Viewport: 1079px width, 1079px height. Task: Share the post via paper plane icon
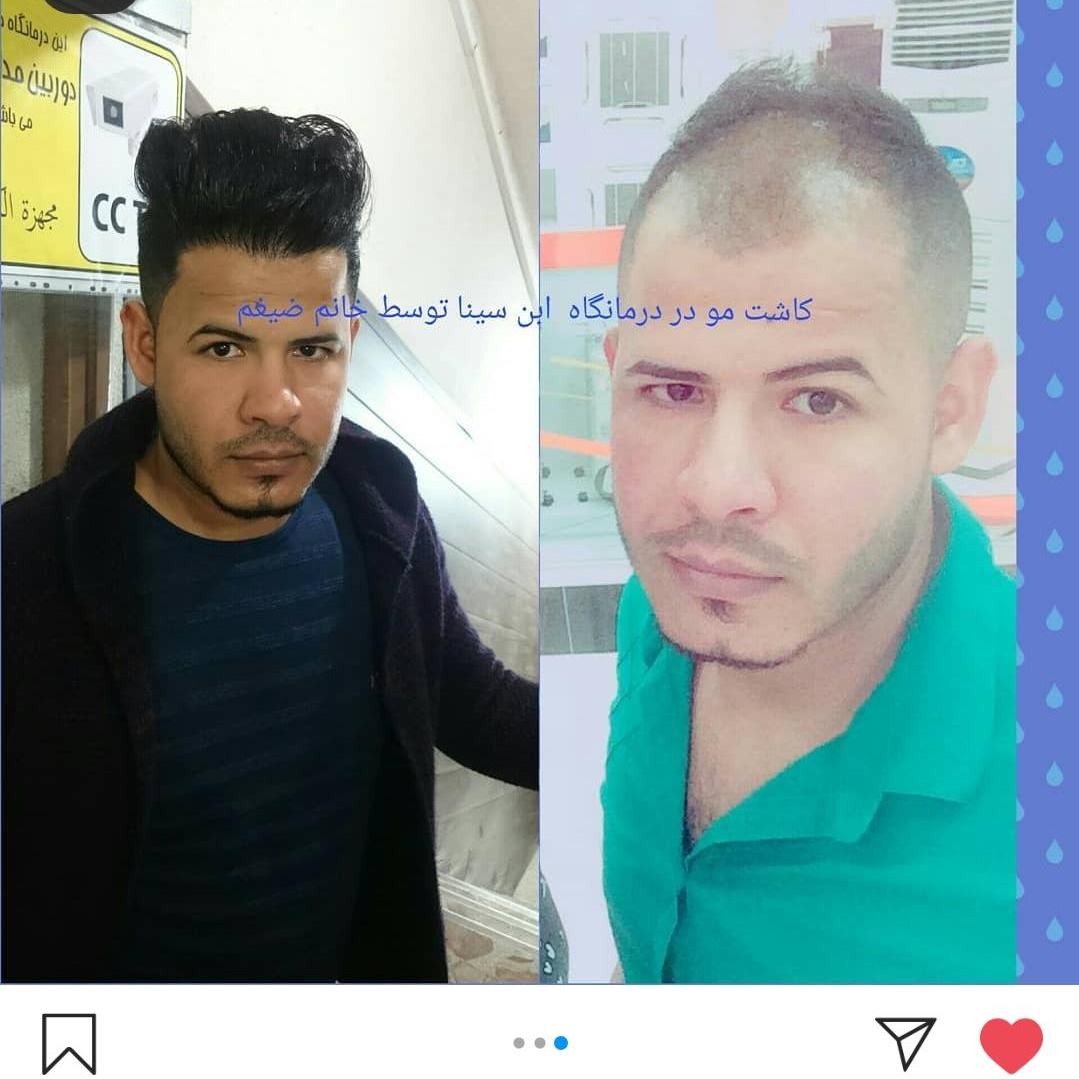click(x=905, y=1042)
